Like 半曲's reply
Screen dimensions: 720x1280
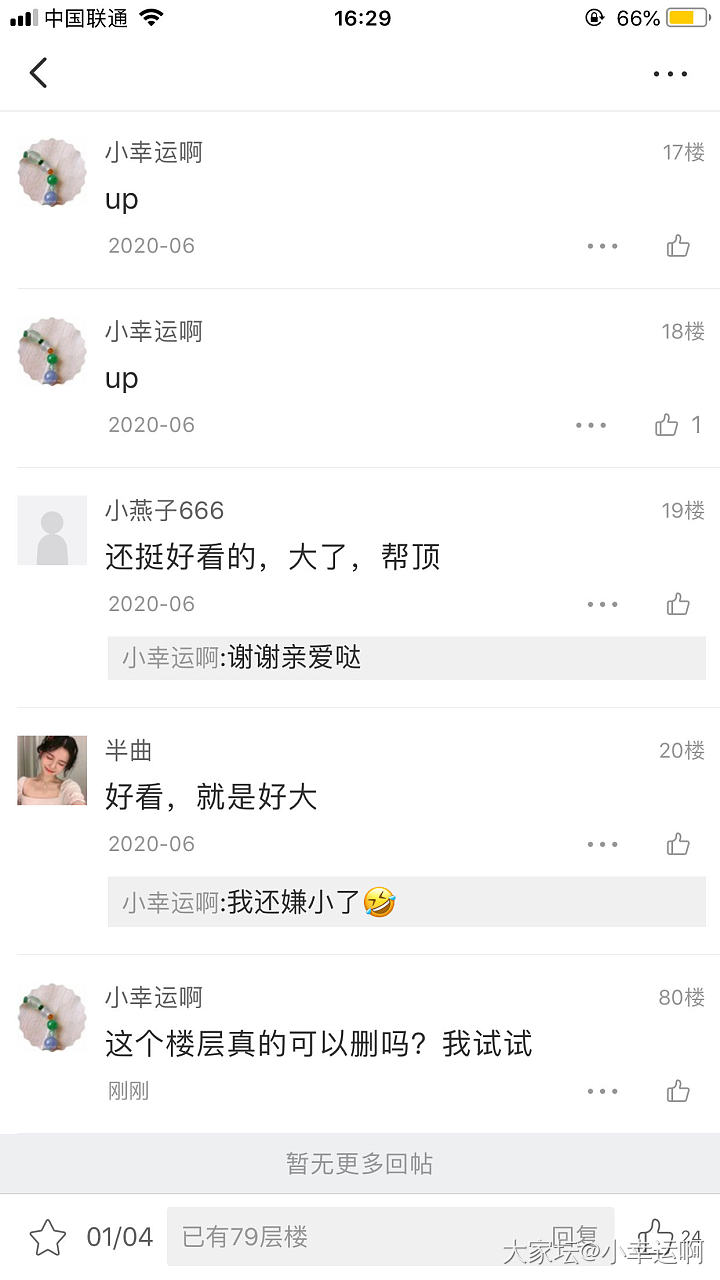[678, 844]
